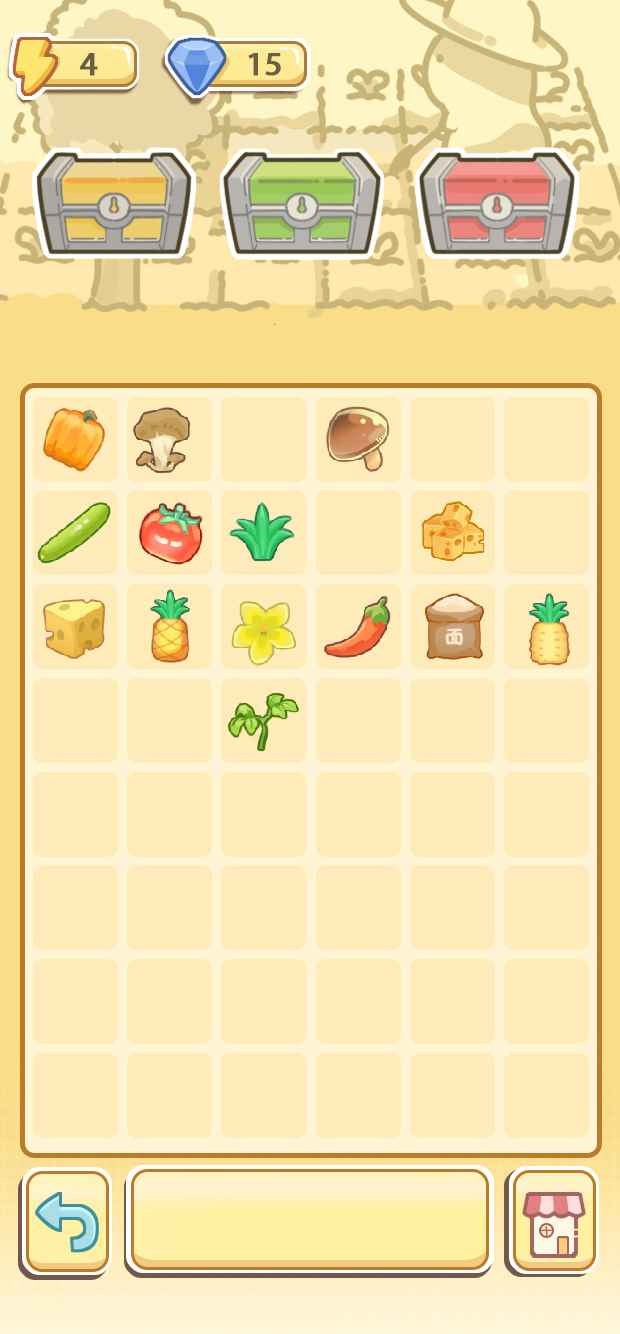Pick the red tomato item
This screenshot has height=1334, width=620.
click(x=170, y=533)
